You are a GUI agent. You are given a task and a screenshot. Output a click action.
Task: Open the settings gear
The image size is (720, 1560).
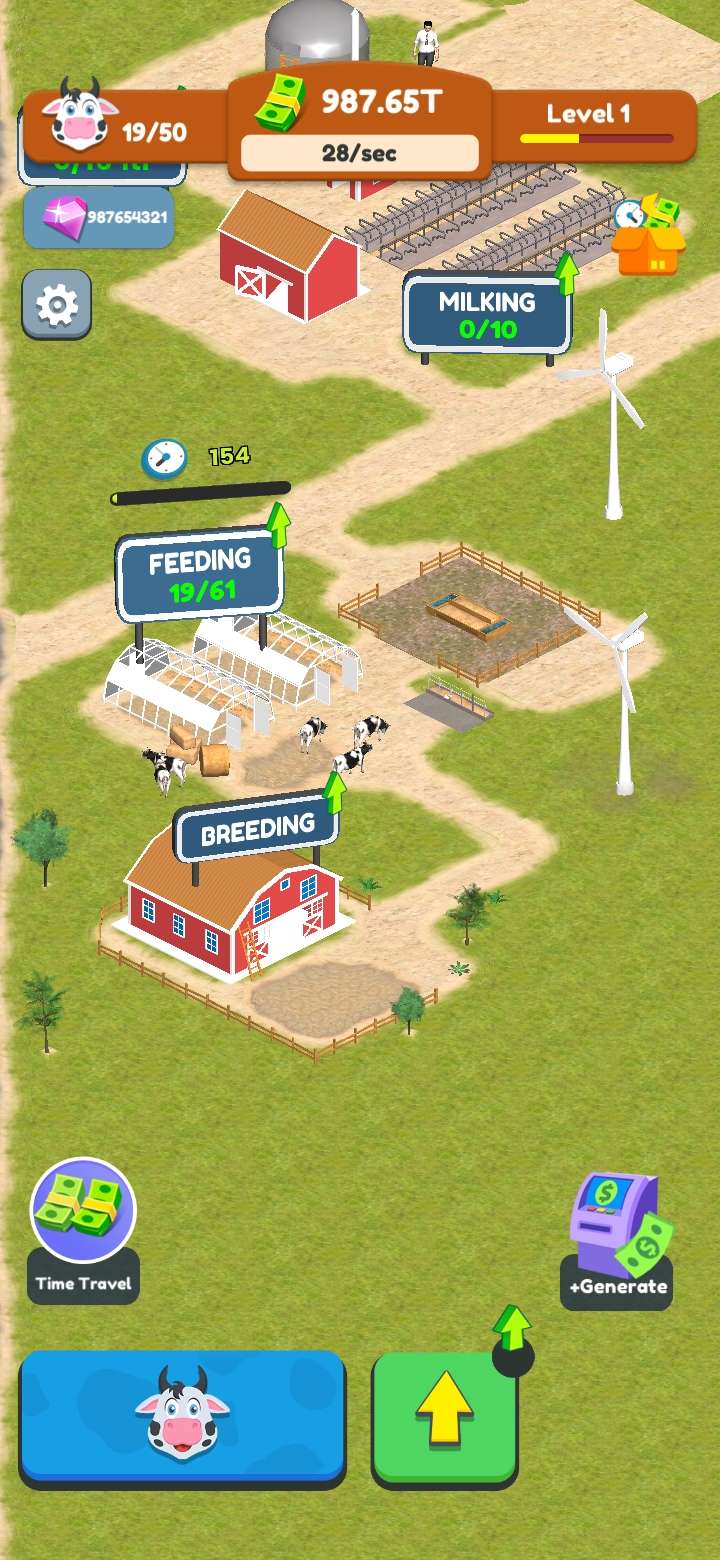tap(57, 304)
